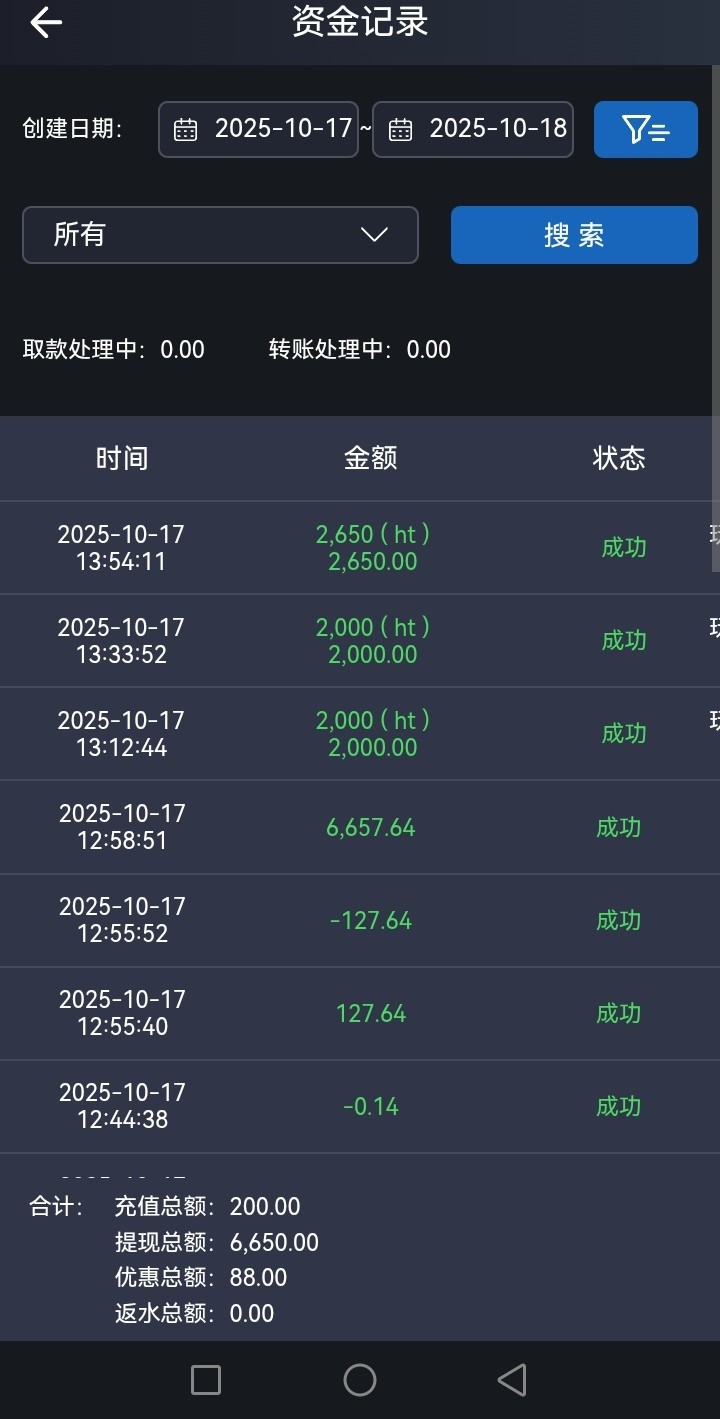Open the 6,657.64 record at 12:58:51
Viewport: 720px width, 1419px height.
tap(360, 827)
